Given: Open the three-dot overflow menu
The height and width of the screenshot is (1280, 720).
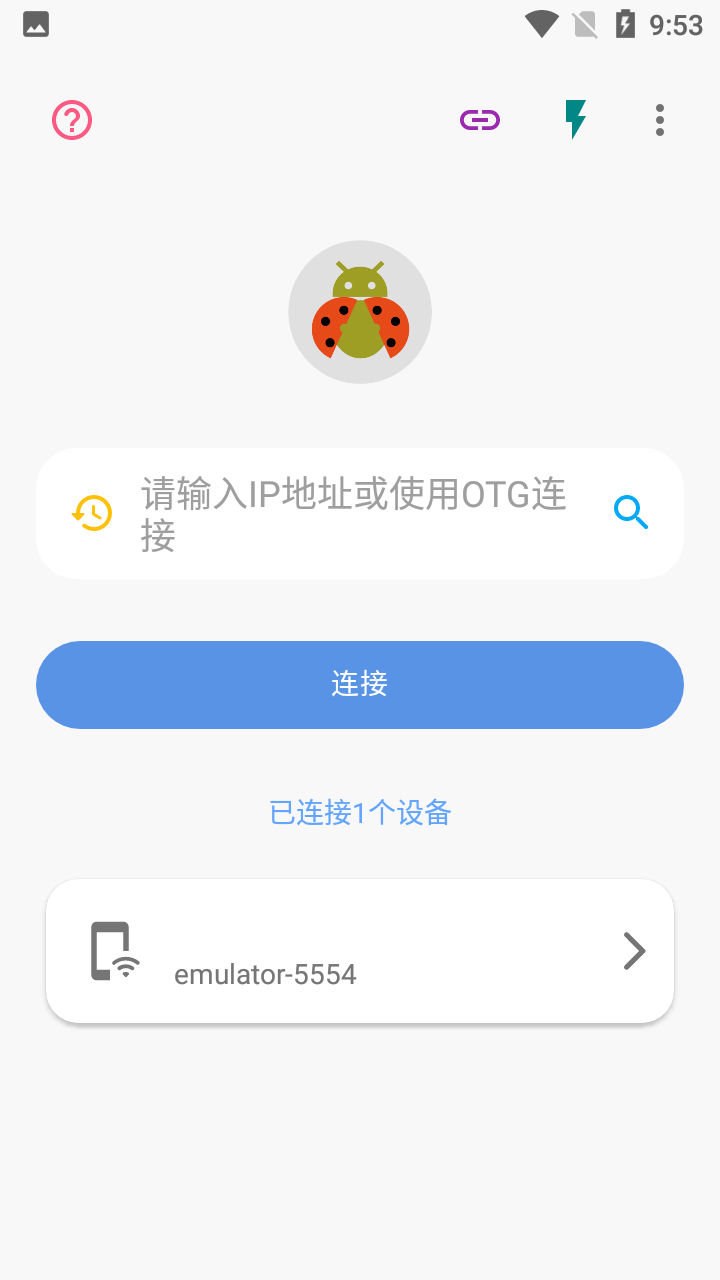Looking at the screenshot, I should click(x=660, y=119).
